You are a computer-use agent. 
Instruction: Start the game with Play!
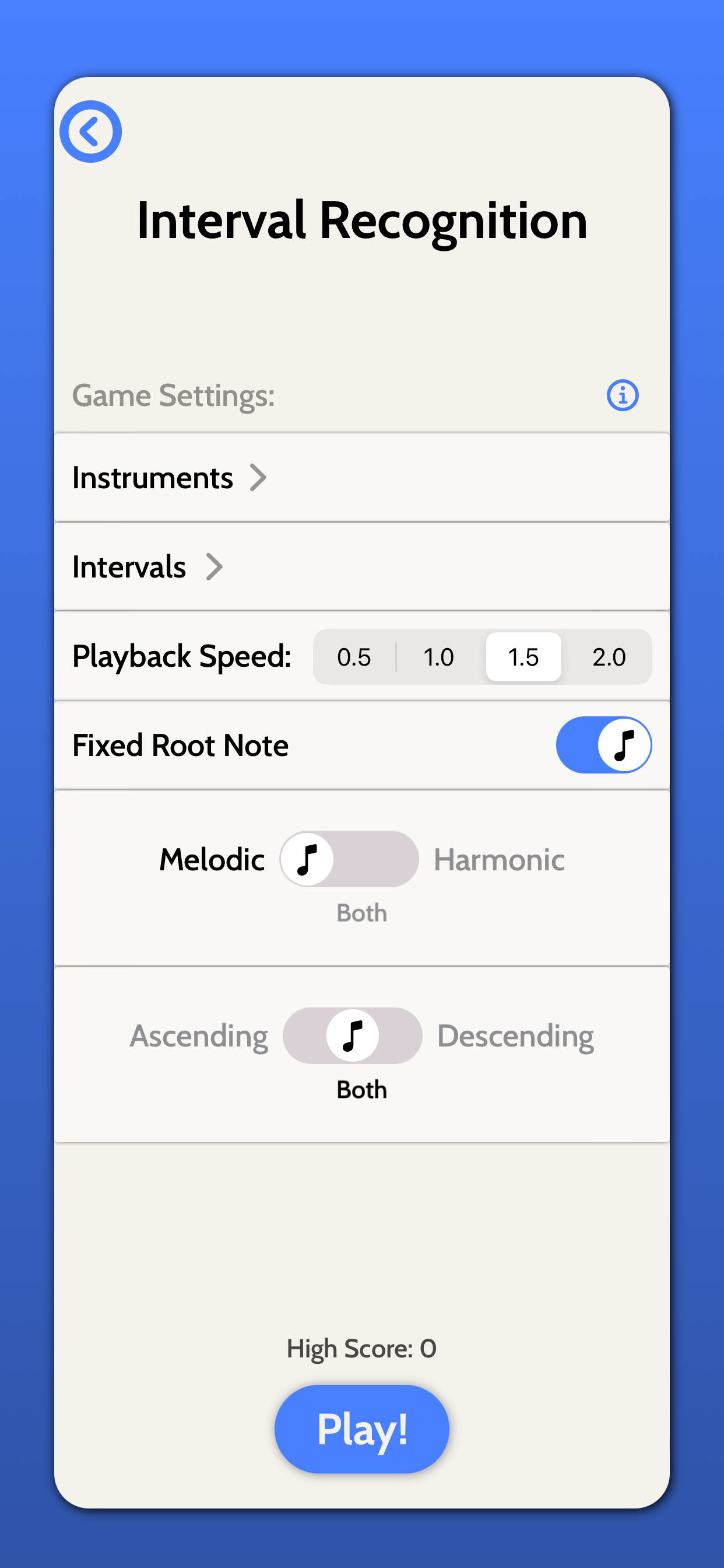pyautogui.click(x=361, y=1429)
